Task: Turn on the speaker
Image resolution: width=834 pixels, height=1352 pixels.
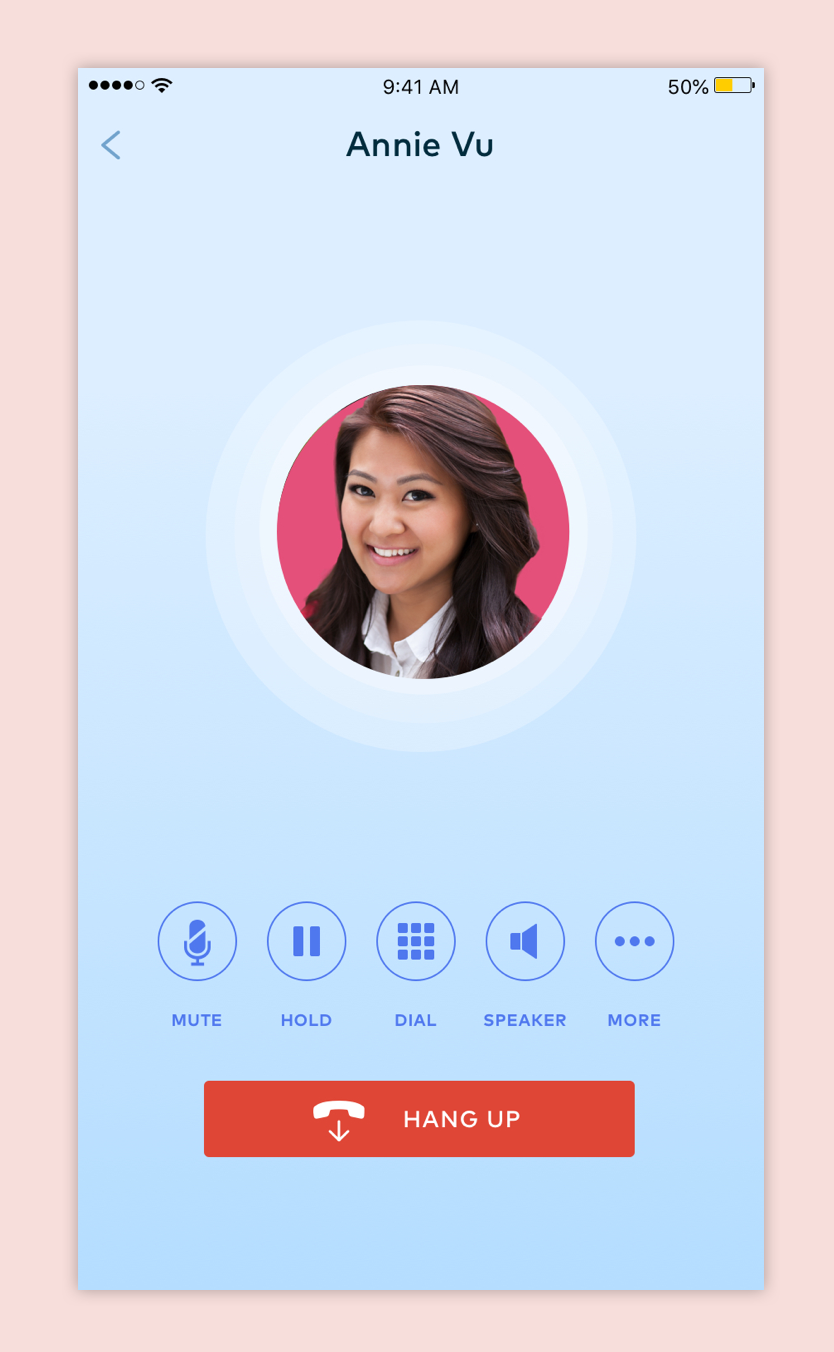Action: click(525, 941)
